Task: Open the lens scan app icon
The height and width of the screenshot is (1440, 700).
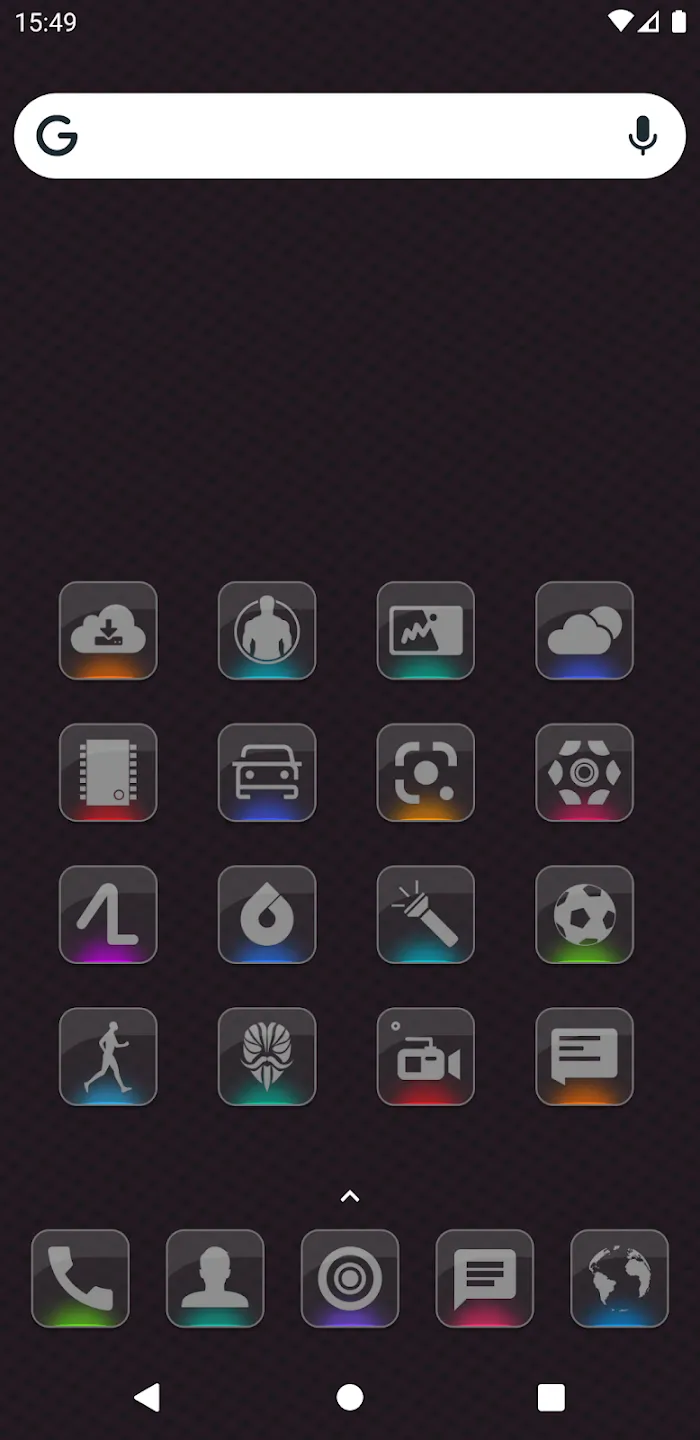Action: [x=426, y=773]
